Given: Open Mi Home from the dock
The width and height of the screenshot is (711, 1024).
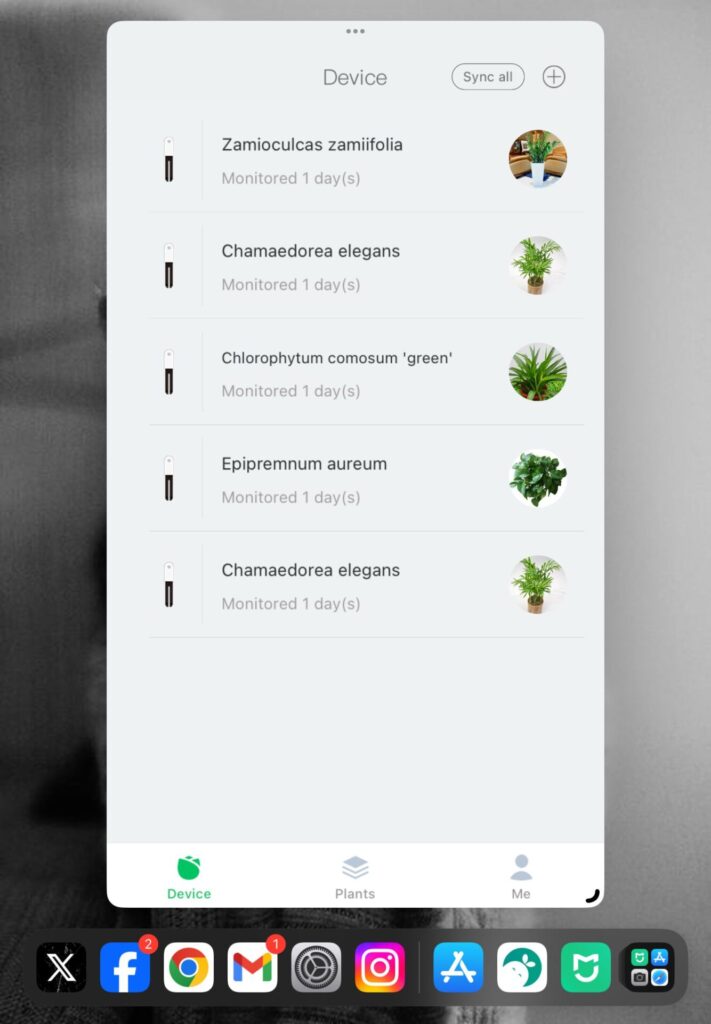Looking at the screenshot, I should pos(586,967).
